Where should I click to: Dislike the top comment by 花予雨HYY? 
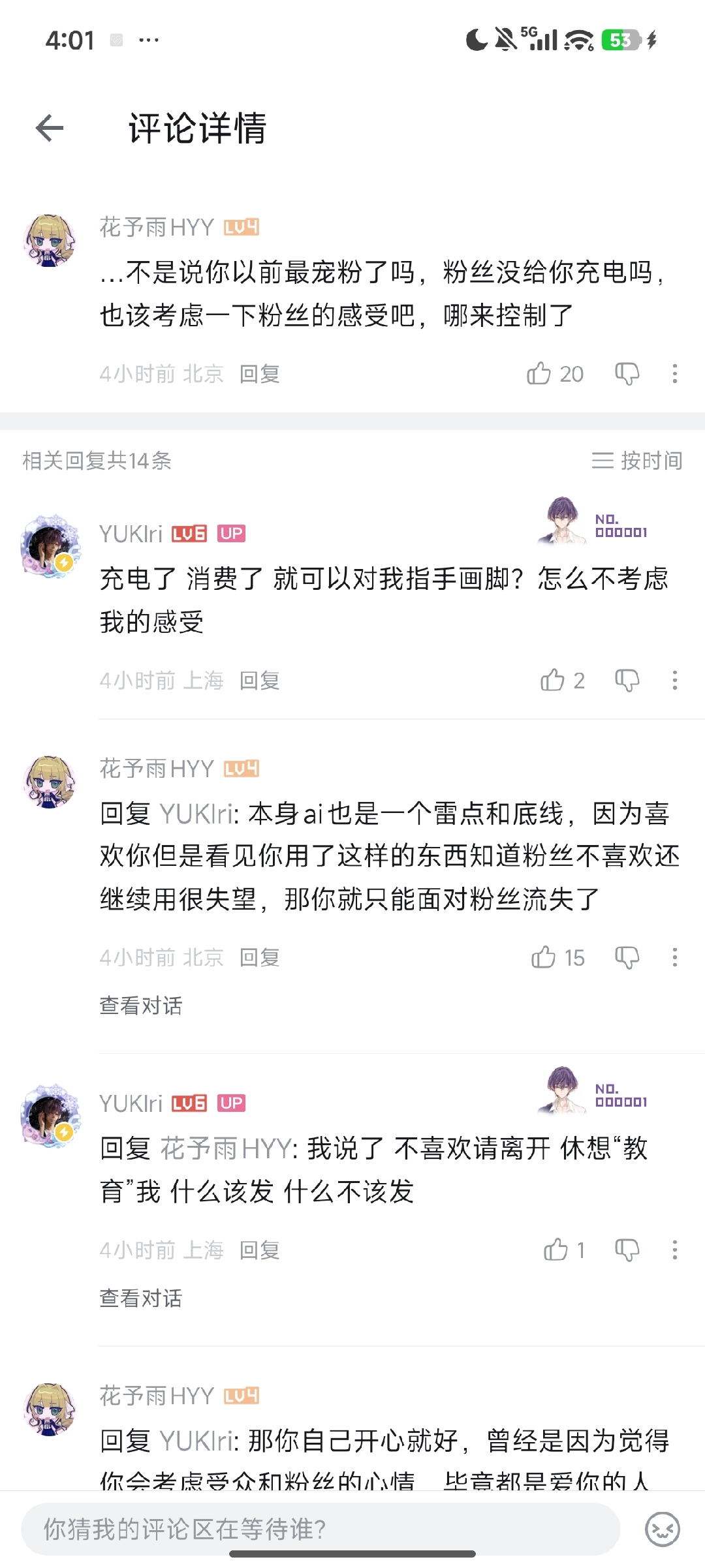coord(627,374)
